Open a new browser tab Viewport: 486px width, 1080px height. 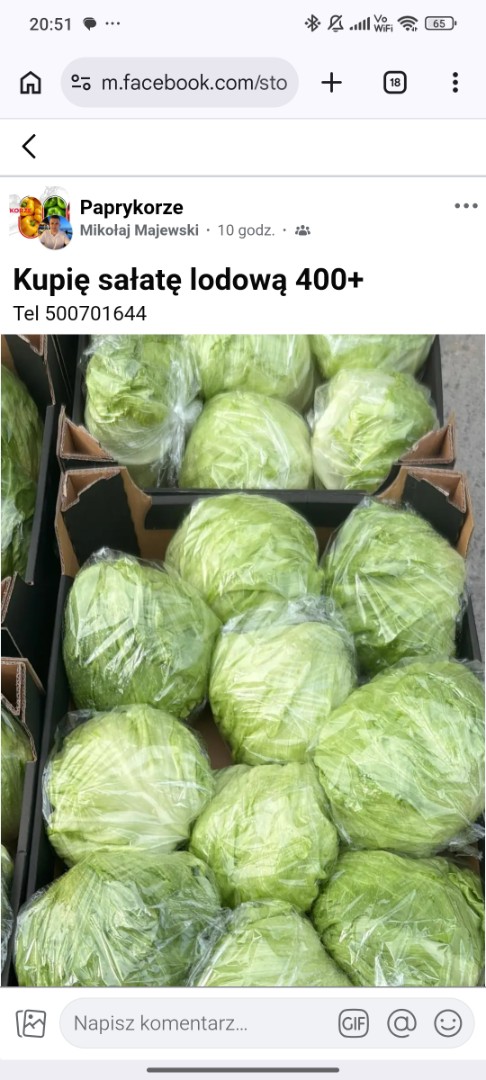click(x=331, y=83)
